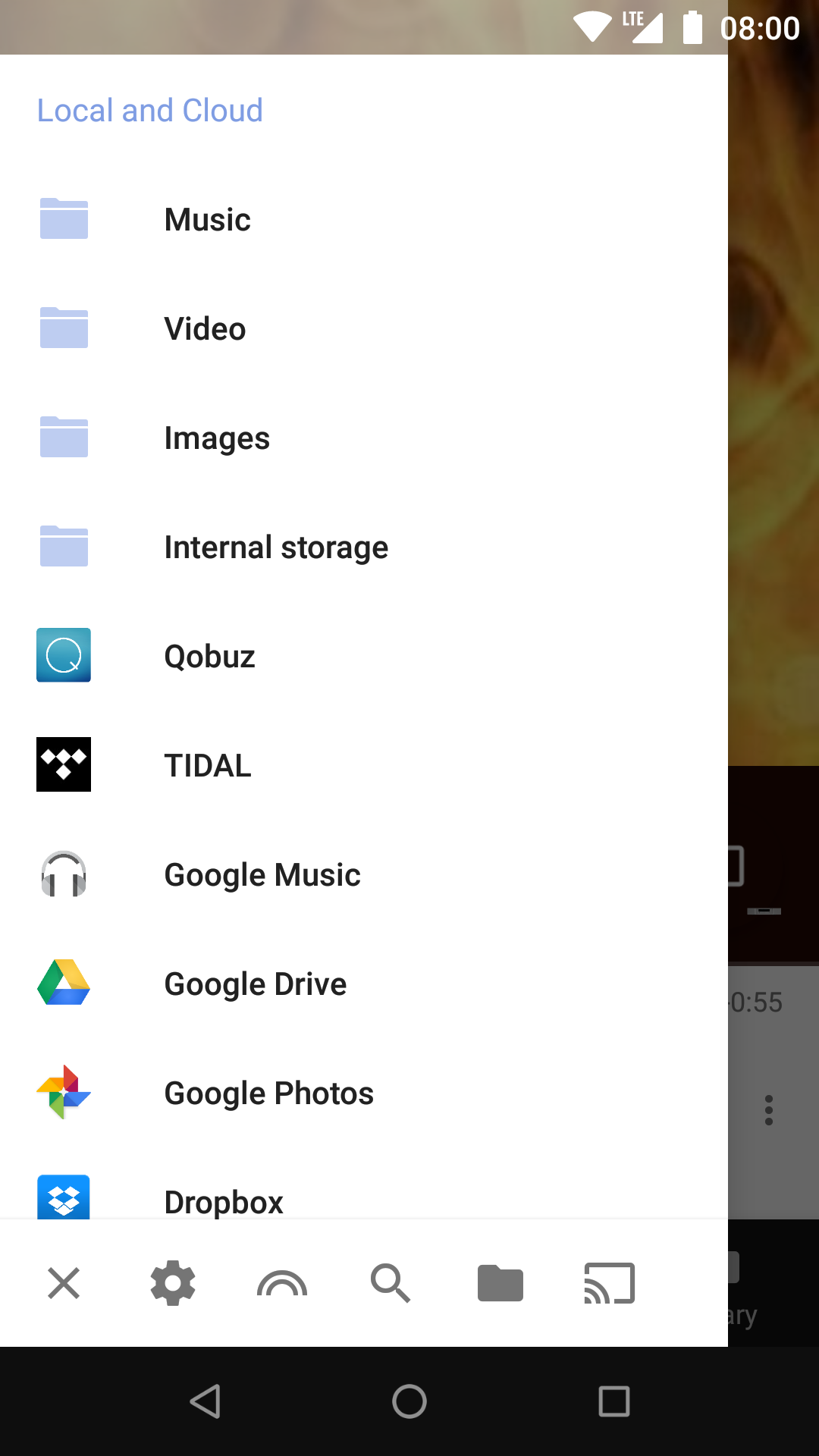Image resolution: width=819 pixels, height=1456 pixels.
Task: Go back using system back button
Action: 205,1401
